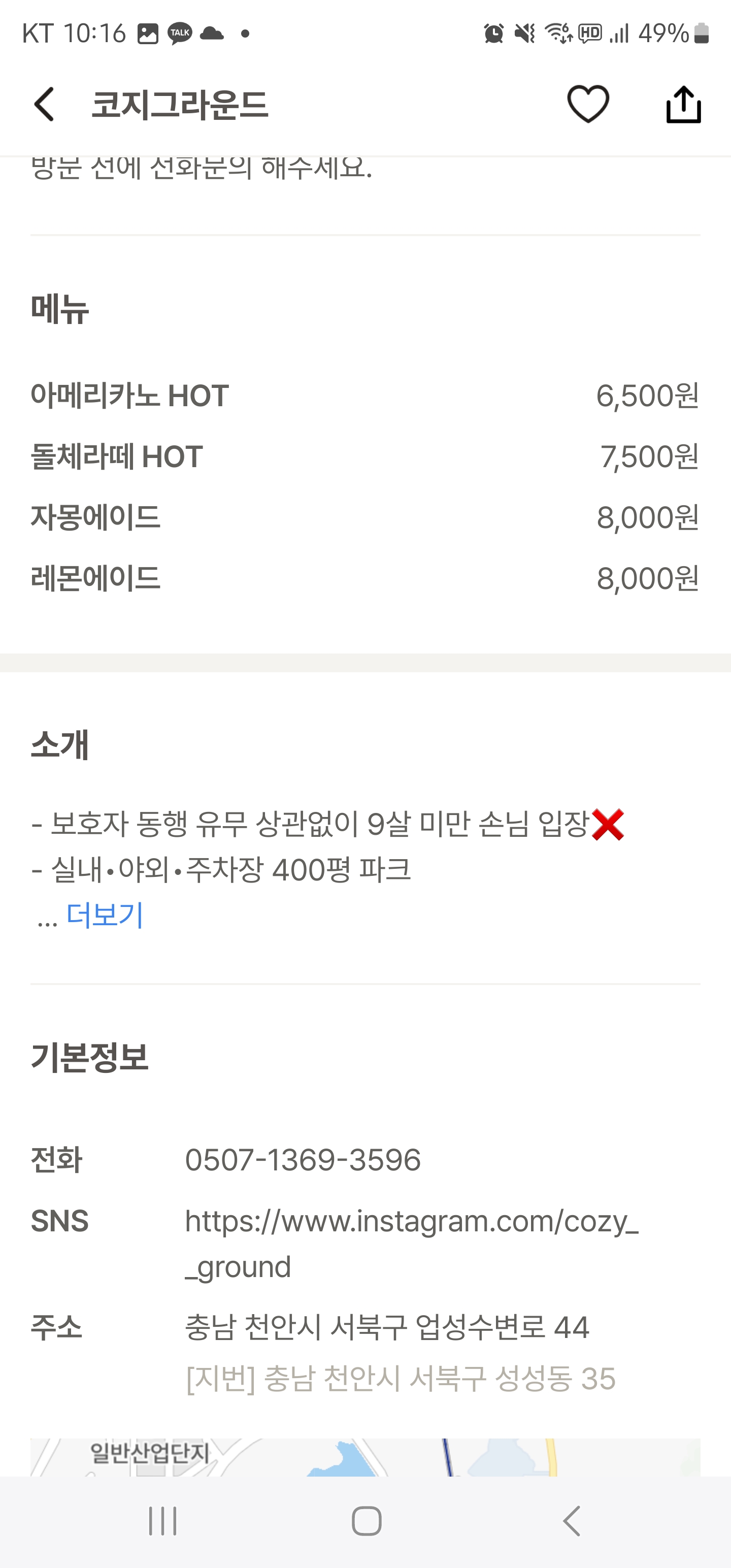This screenshot has height=1568, width=731.
Task: Tap the mute sound icon in status bar
Action: (524, 34)
